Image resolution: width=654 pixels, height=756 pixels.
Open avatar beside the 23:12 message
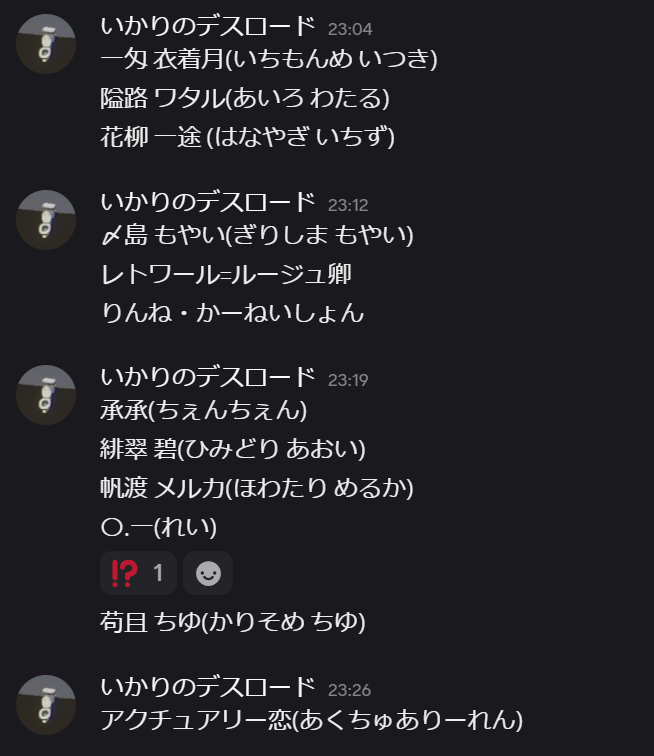pyautogui.click(x=46, y=219)
